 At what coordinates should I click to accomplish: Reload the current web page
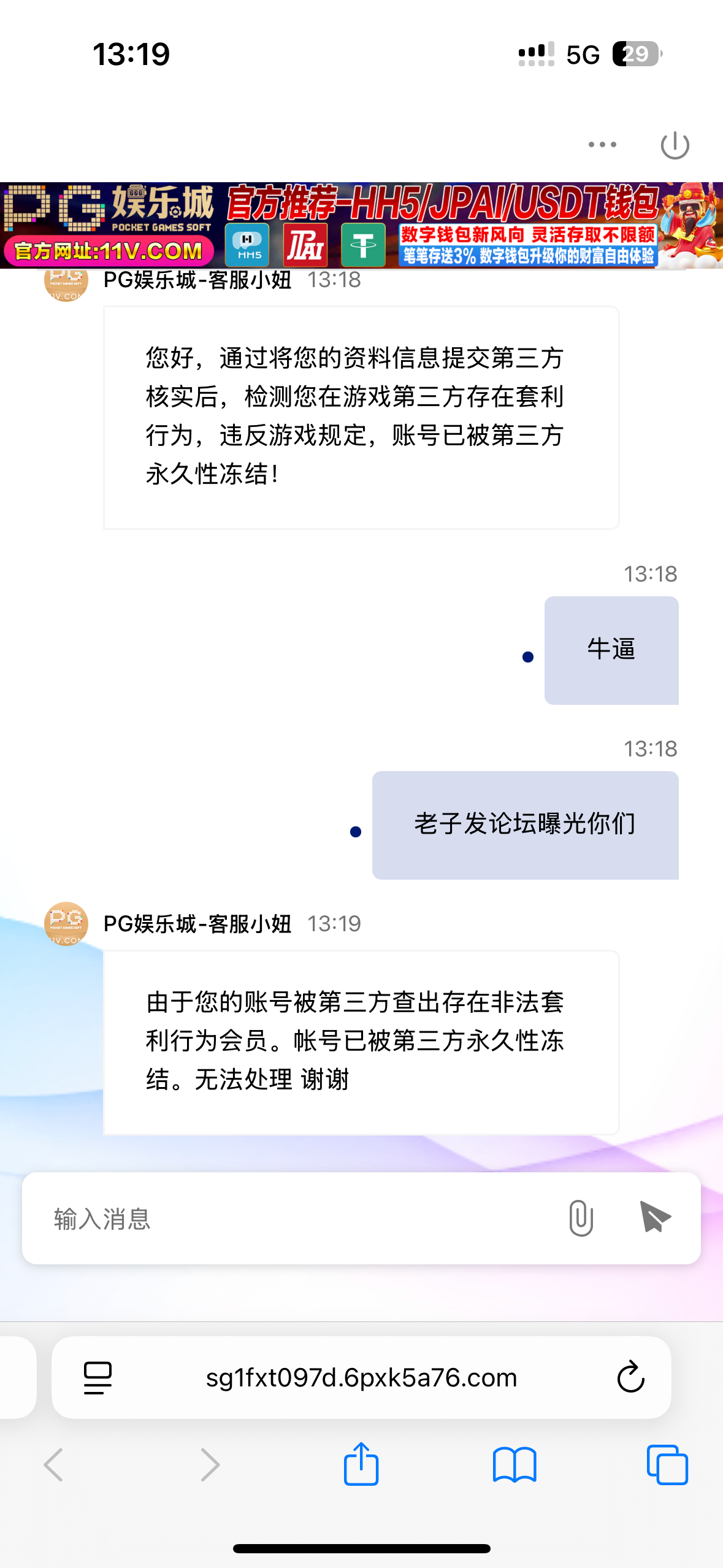click(x=630, y=1378)
